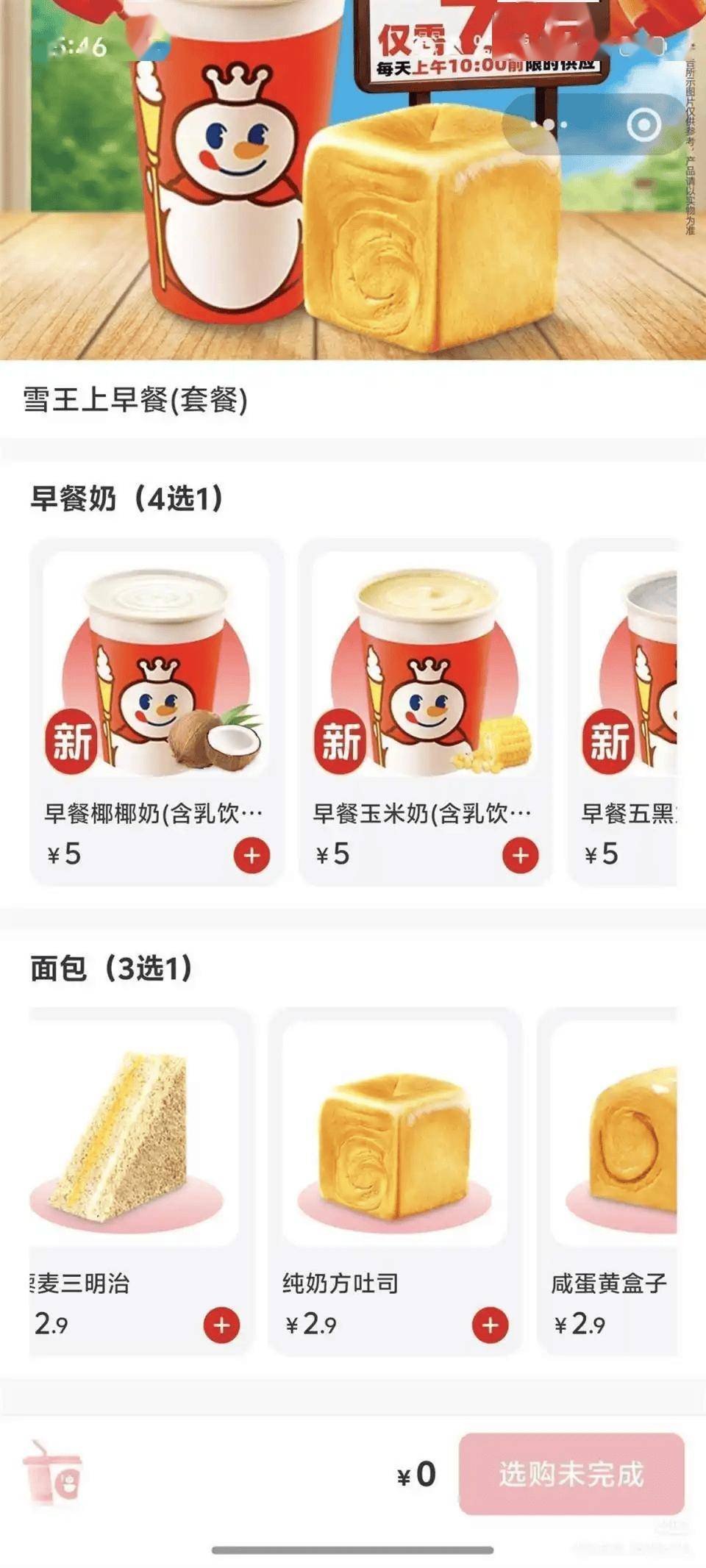The height and width of the screenshot is (1568, 706).
Task: Open the mini program's three-dot menu
Action: point(549,125)
